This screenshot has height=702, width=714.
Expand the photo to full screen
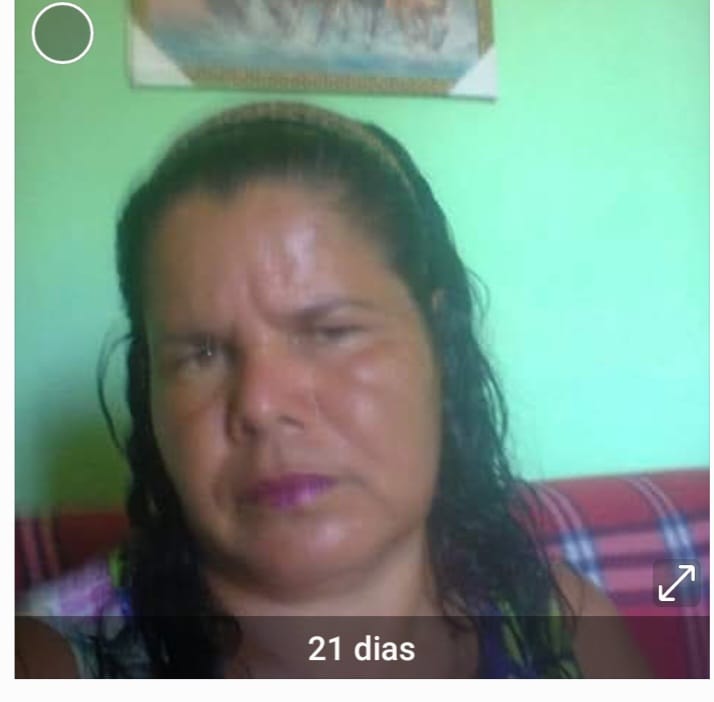677,583
